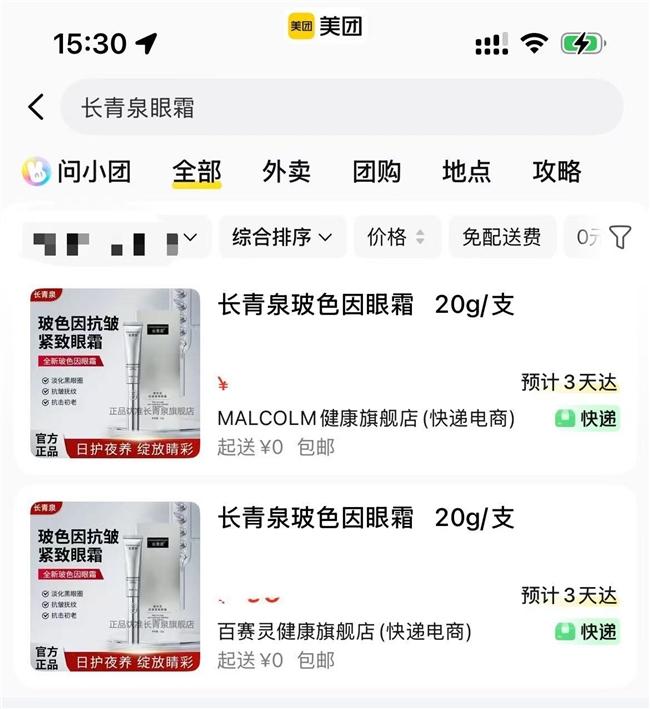This screenshot has width=650, height=709.
Task: Sort results by 价格
Action: (x=396, y=237)
